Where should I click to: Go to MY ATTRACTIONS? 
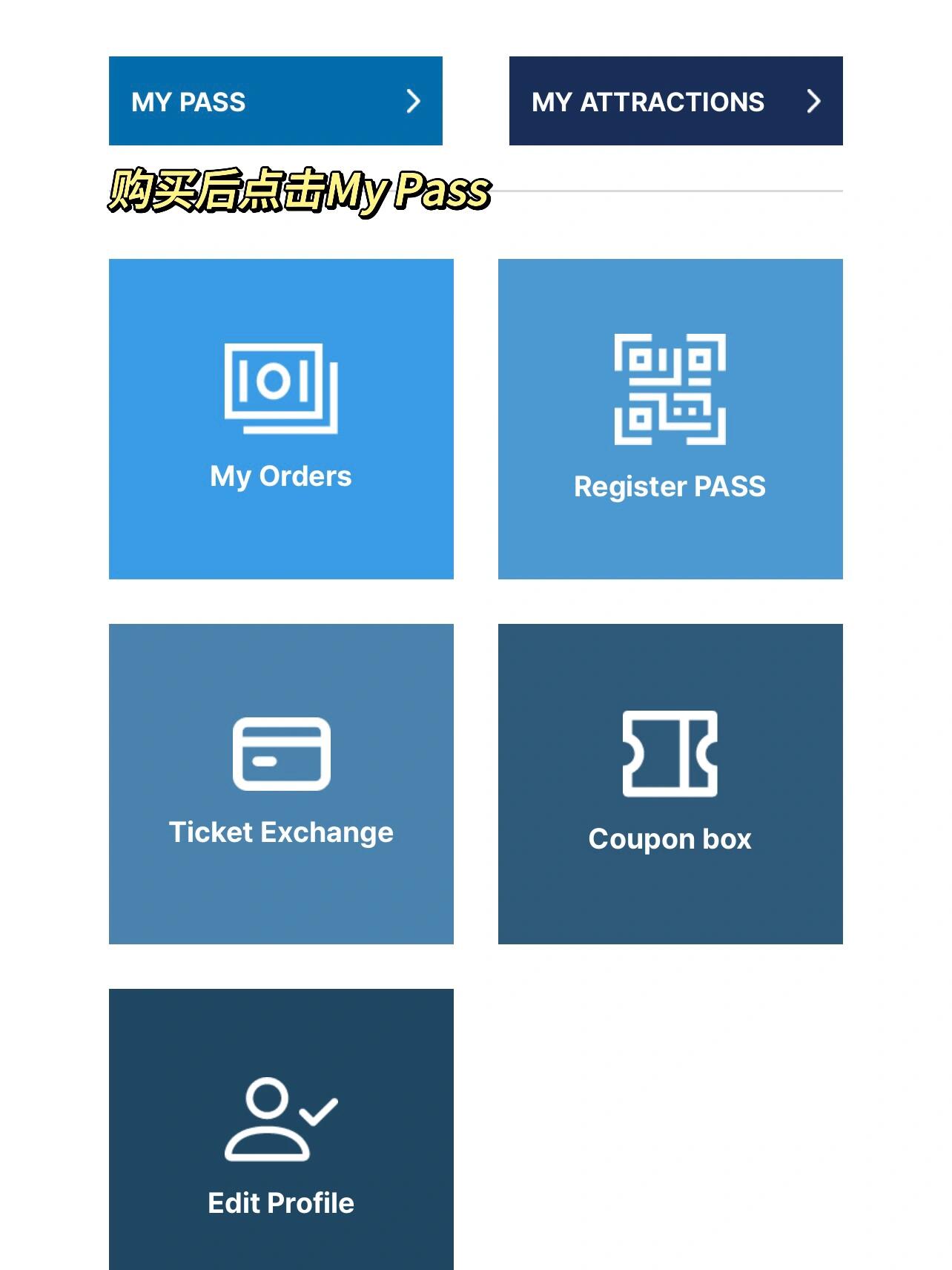(x=675, y=101)
